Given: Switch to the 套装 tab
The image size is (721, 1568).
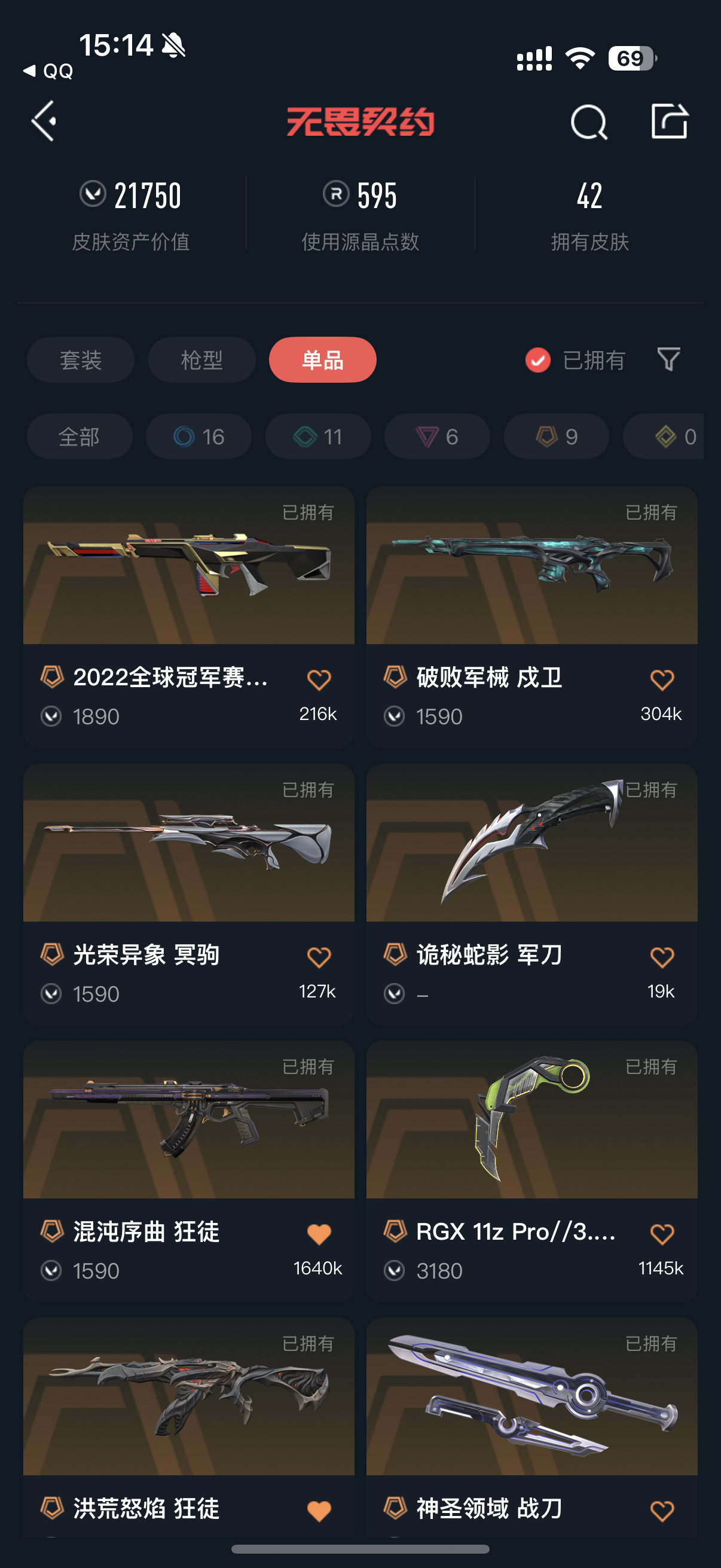Looking at the screenshot, I should (80, 360).
